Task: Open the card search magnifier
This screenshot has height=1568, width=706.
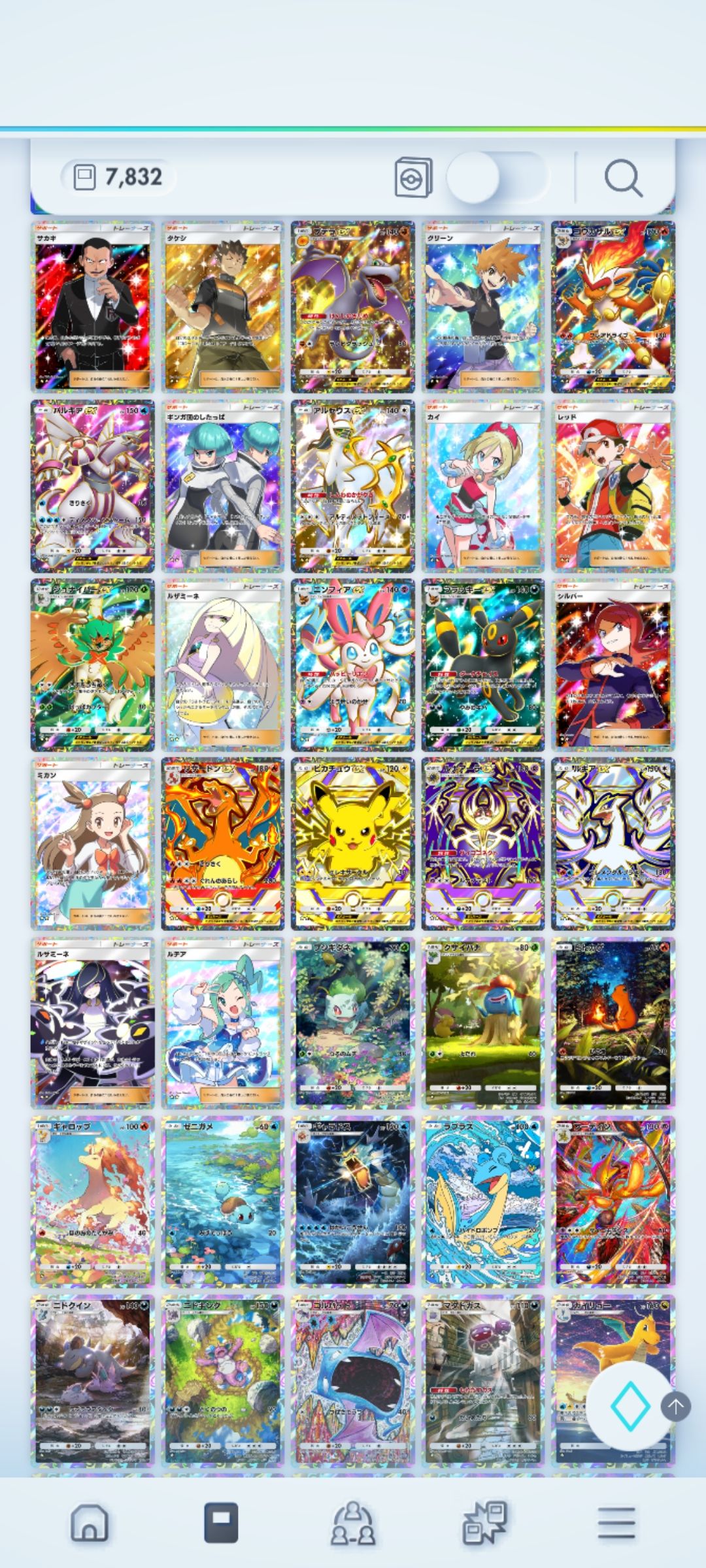Action: [x=623, y=177]
